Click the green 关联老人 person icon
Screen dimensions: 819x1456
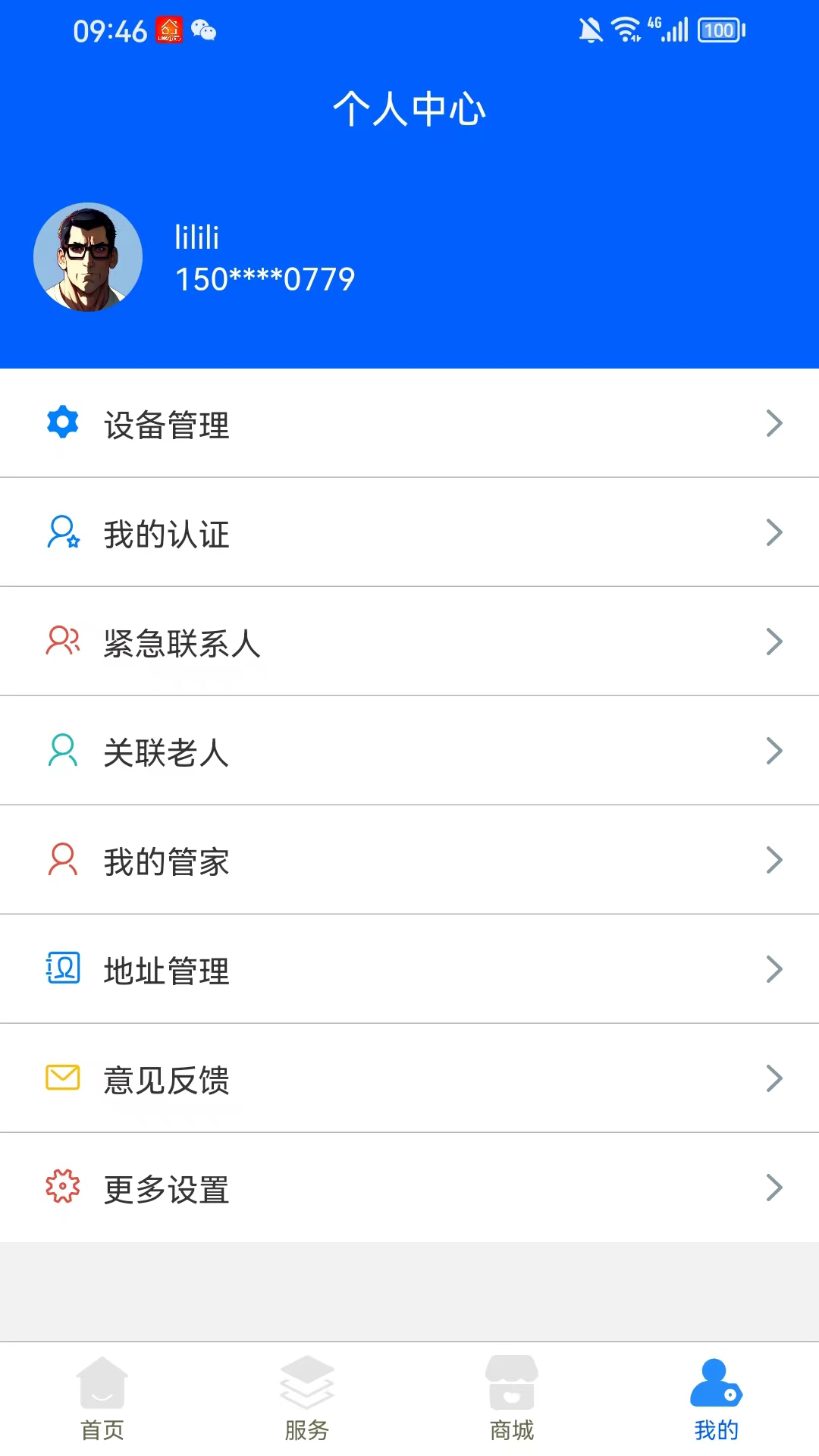click(62, 751)
